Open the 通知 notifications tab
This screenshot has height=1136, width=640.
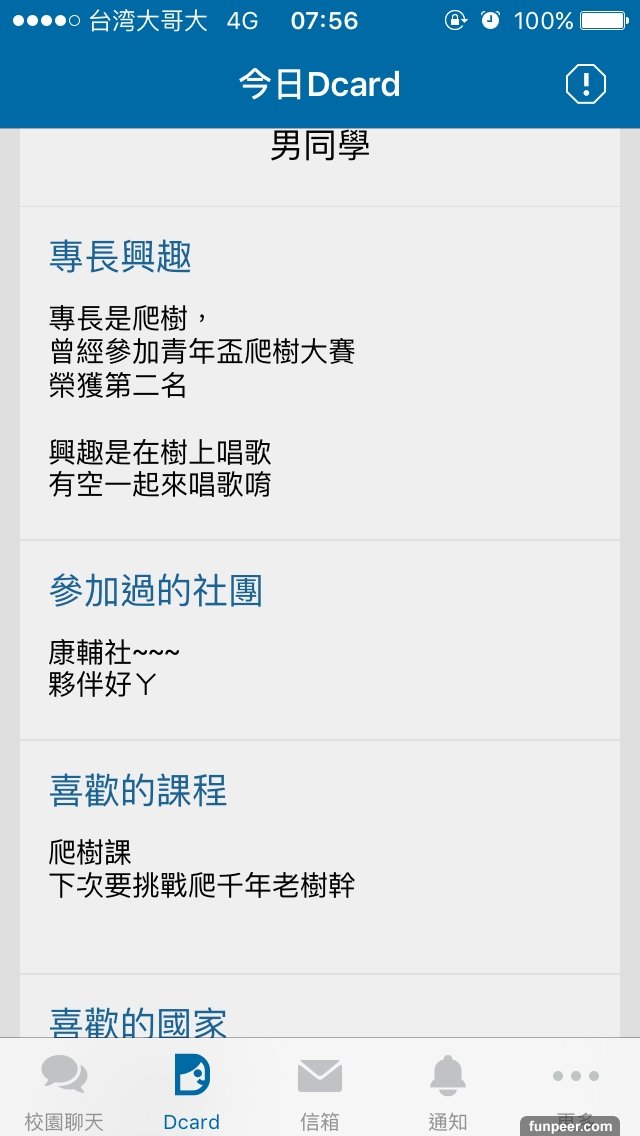448,1088
